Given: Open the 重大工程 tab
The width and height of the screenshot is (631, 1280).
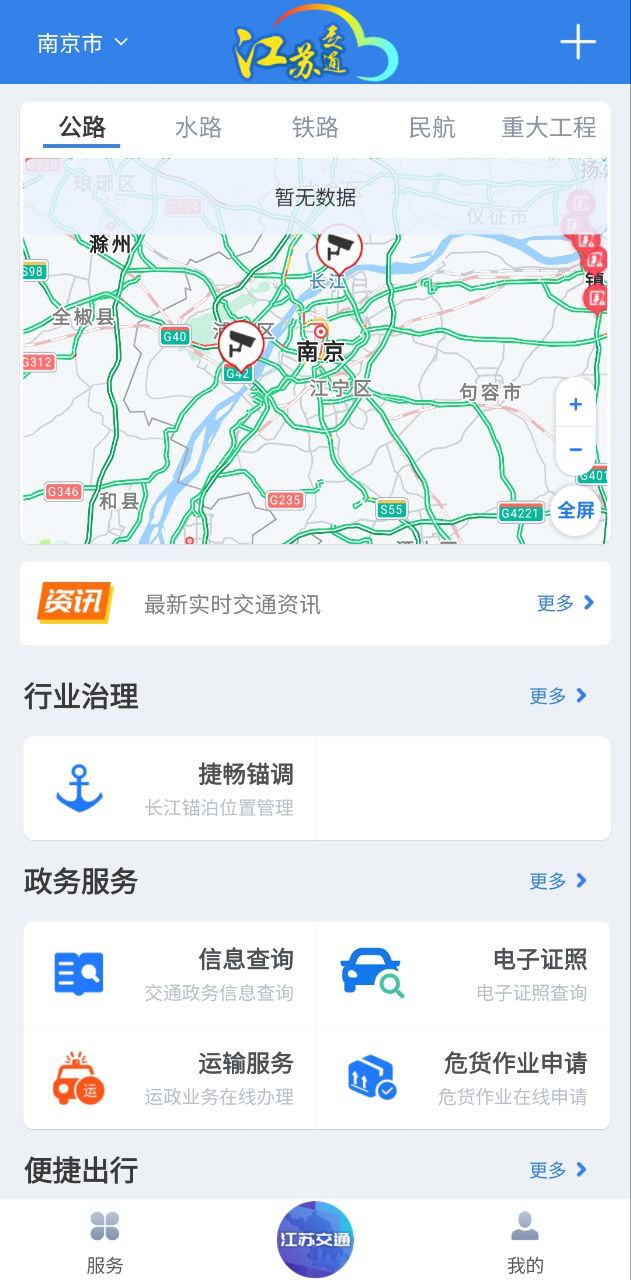Looking at the screenshot, I should coord(548,127).
